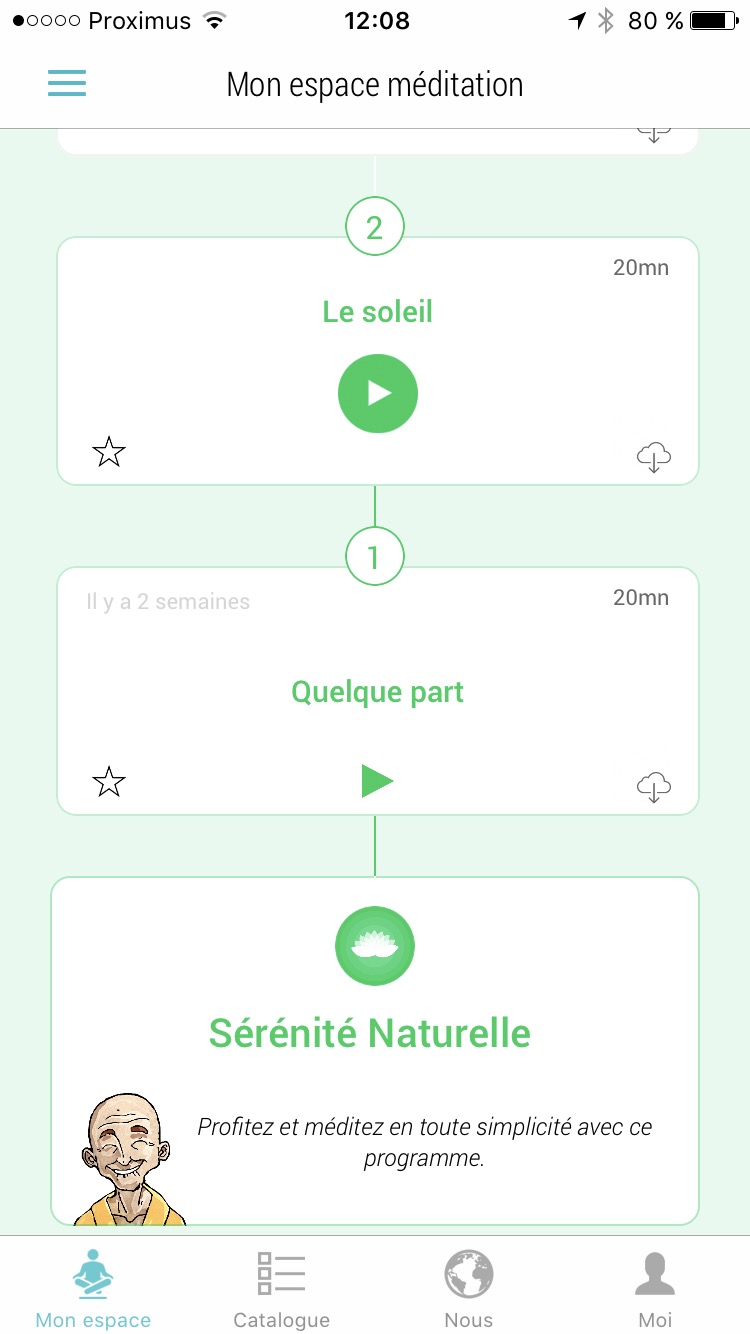The image size is (750, 1334).
Task: Star the Quelque part session
Action: tap(109, 782)
